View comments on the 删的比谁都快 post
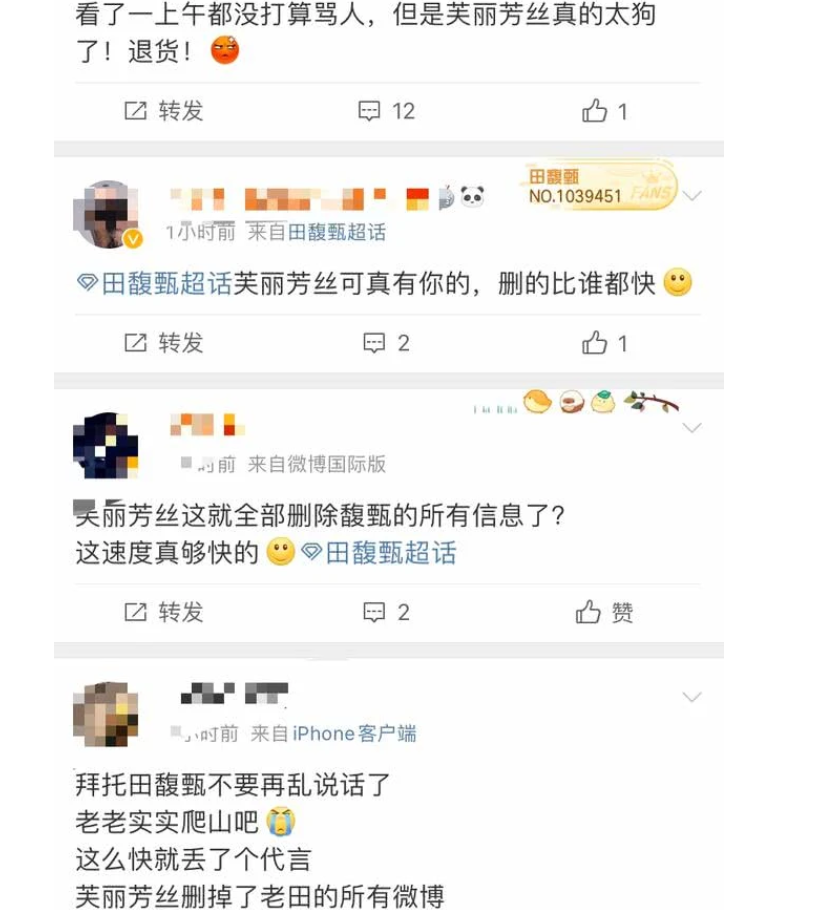Image resolution: width=837 pixels, height=910 pixels. (x=386, y=343)
